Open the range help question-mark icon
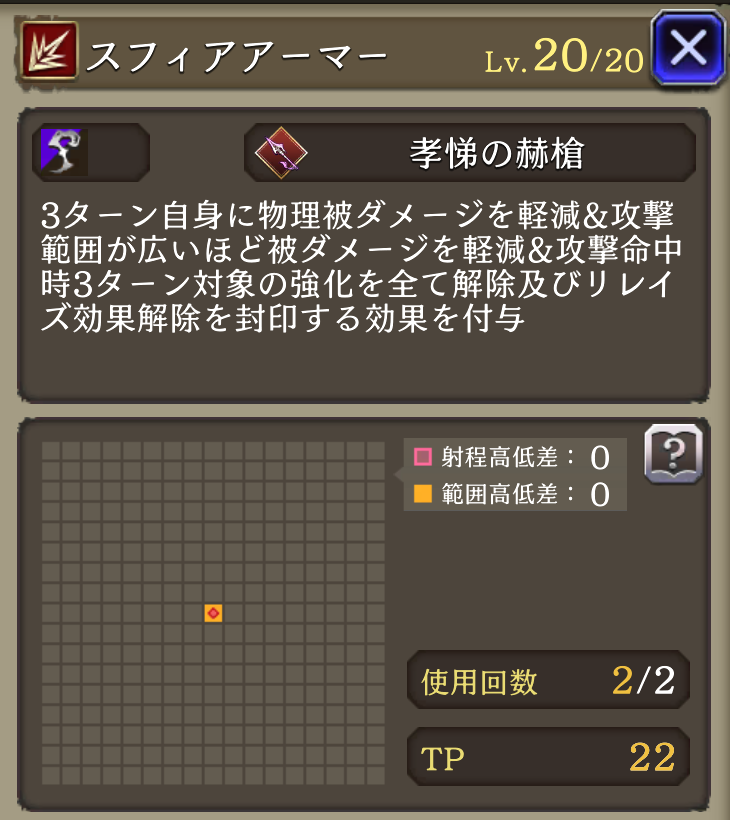This screenshot has width=730, height=820. (673, 454)
